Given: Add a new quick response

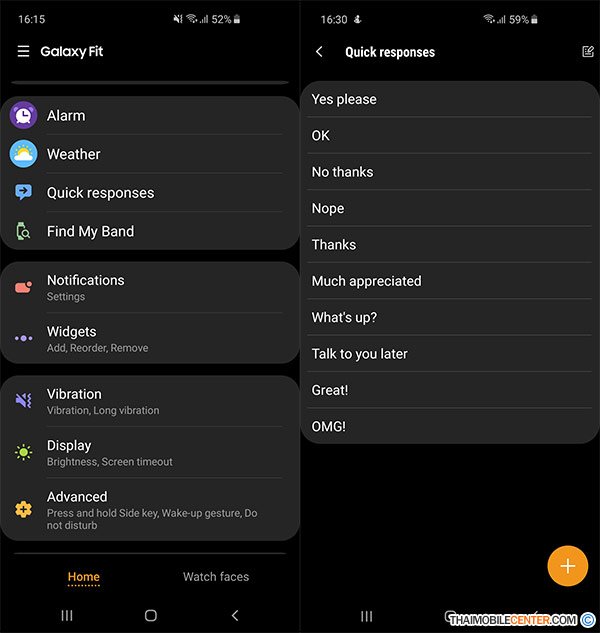Looking at the screenshot, I should (567, 566).
